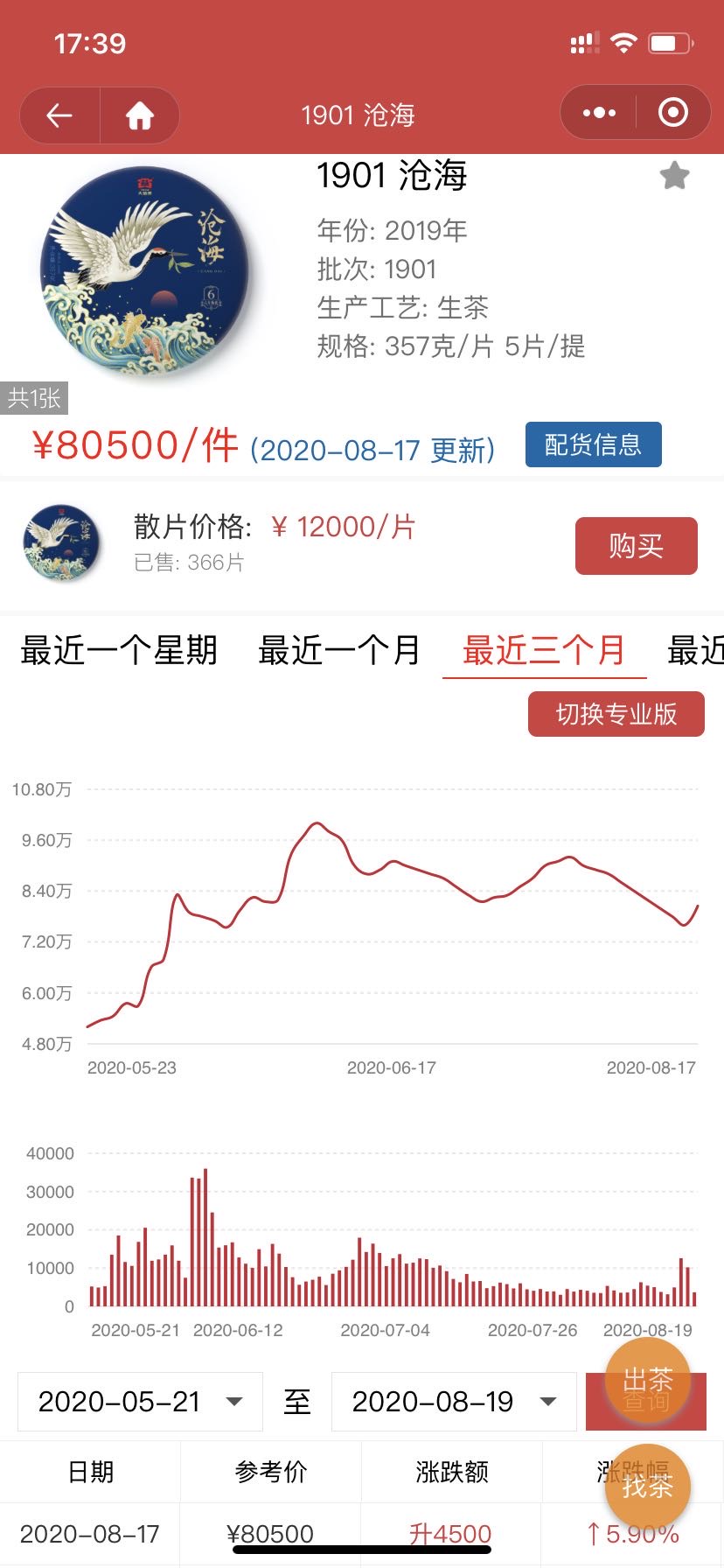
Task: View 配货信息 details
Action: pyautogui.click(x=594, y=444)
